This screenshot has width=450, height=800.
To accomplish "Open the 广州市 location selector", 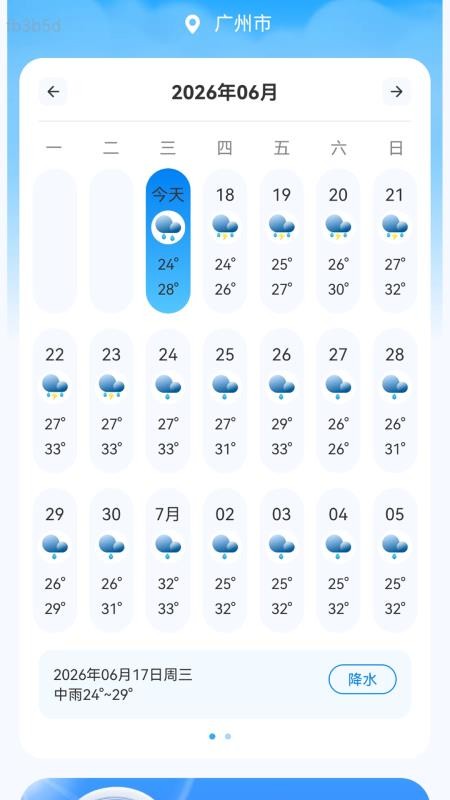I will [228, 24].
